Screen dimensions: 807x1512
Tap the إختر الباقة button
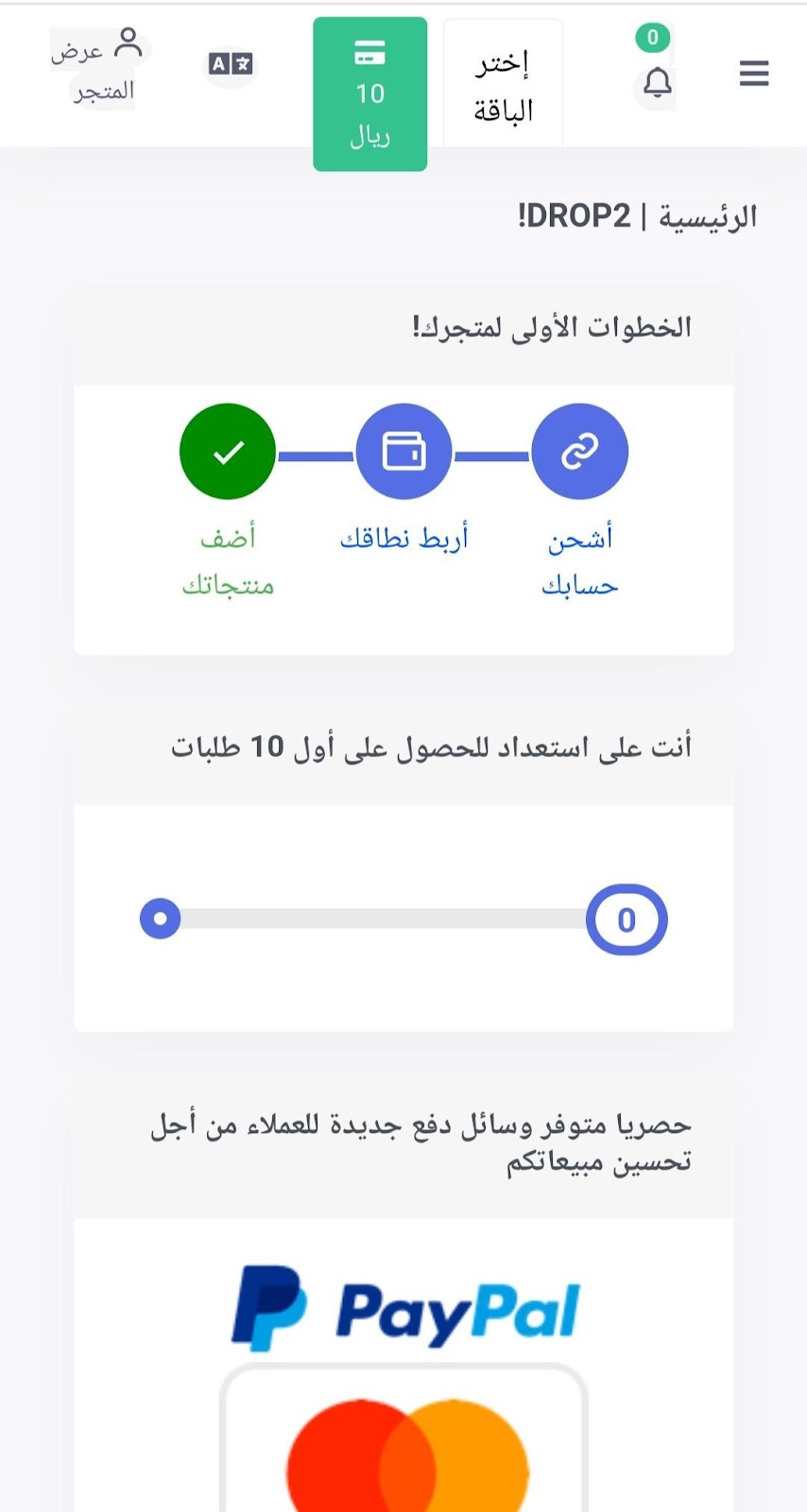503,85
